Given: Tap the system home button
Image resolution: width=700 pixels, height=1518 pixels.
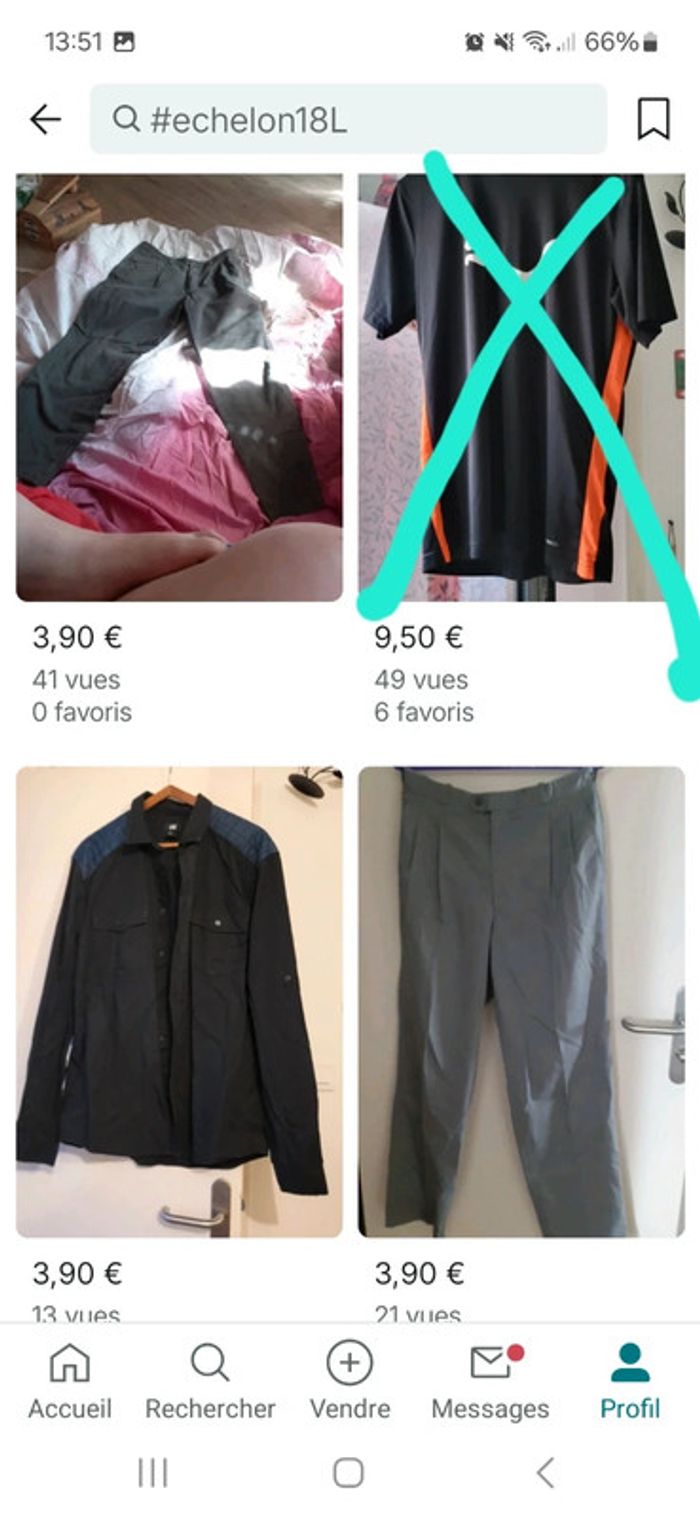Looking at the screenshot, I should tap(348, 1472).
